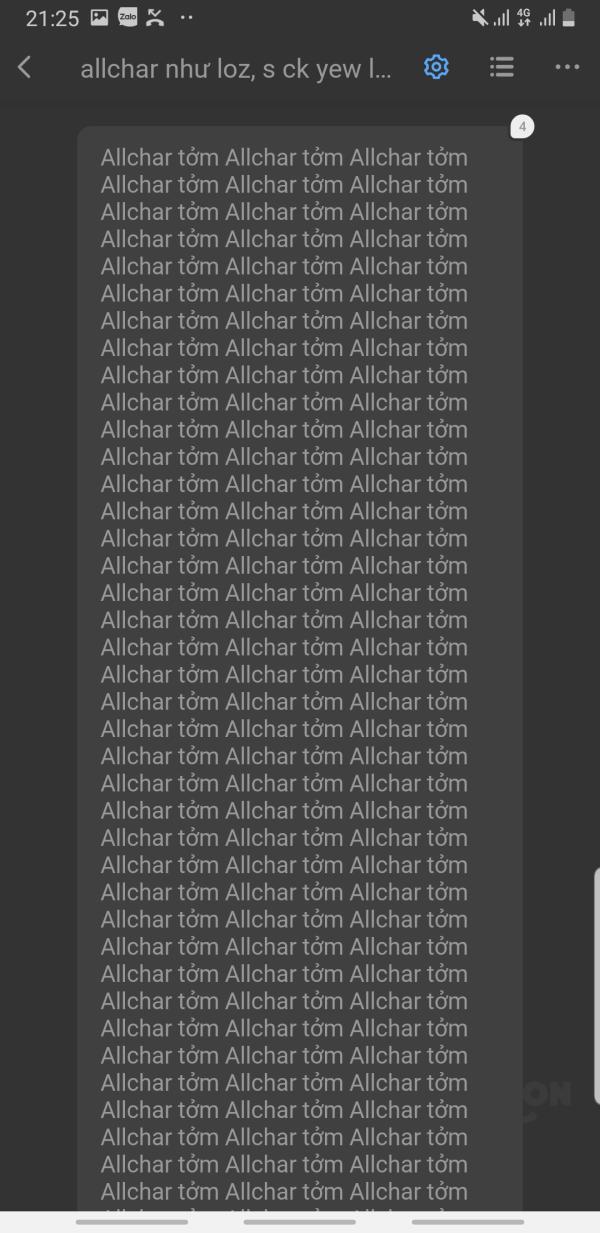Image resolution: width=600 pixels, height=1233 pixels.
Task: Tap the comment bubble showing 4
Action: coord(522,127)
